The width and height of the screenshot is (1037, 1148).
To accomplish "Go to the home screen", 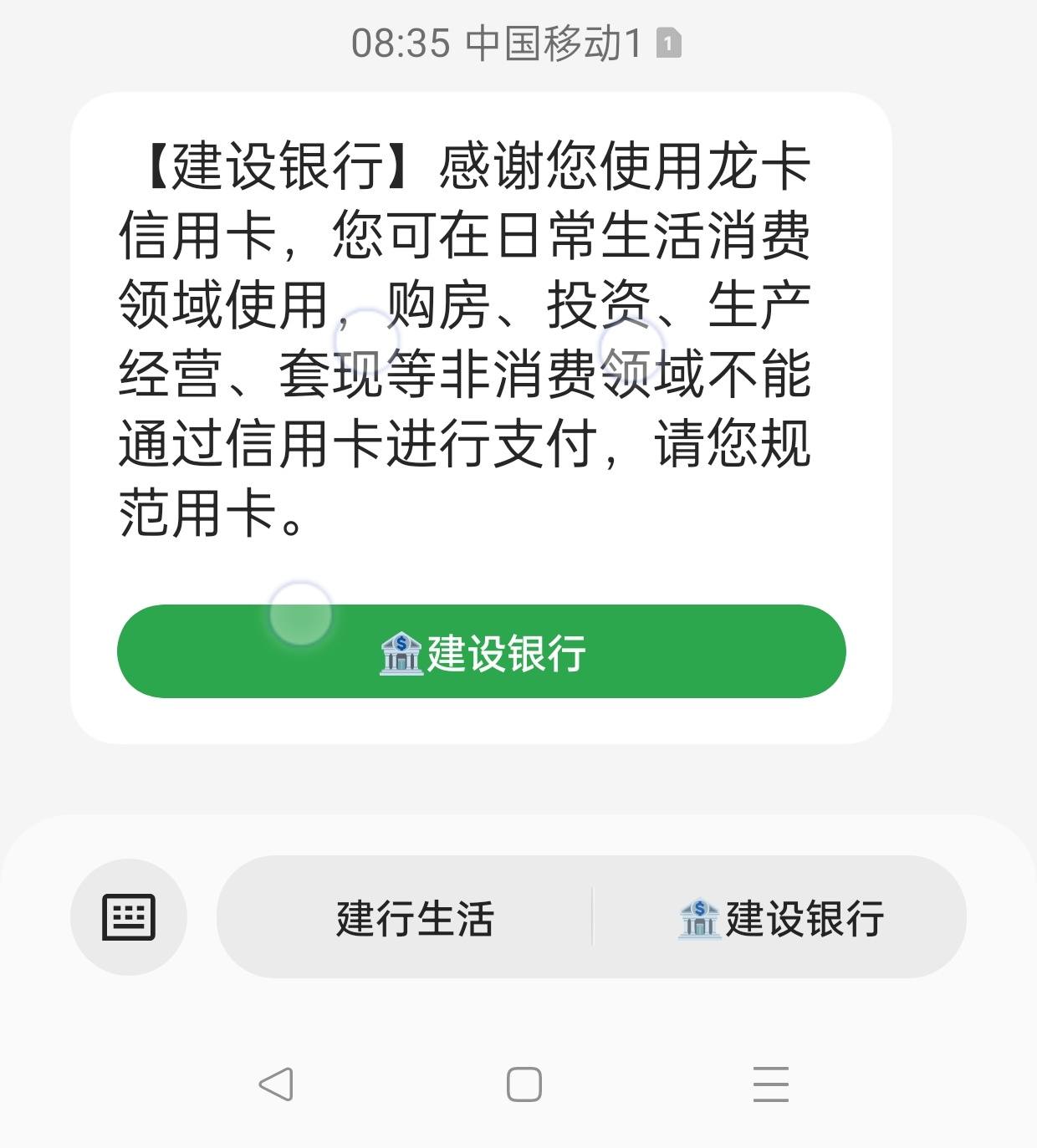I will coord(524,1084).
